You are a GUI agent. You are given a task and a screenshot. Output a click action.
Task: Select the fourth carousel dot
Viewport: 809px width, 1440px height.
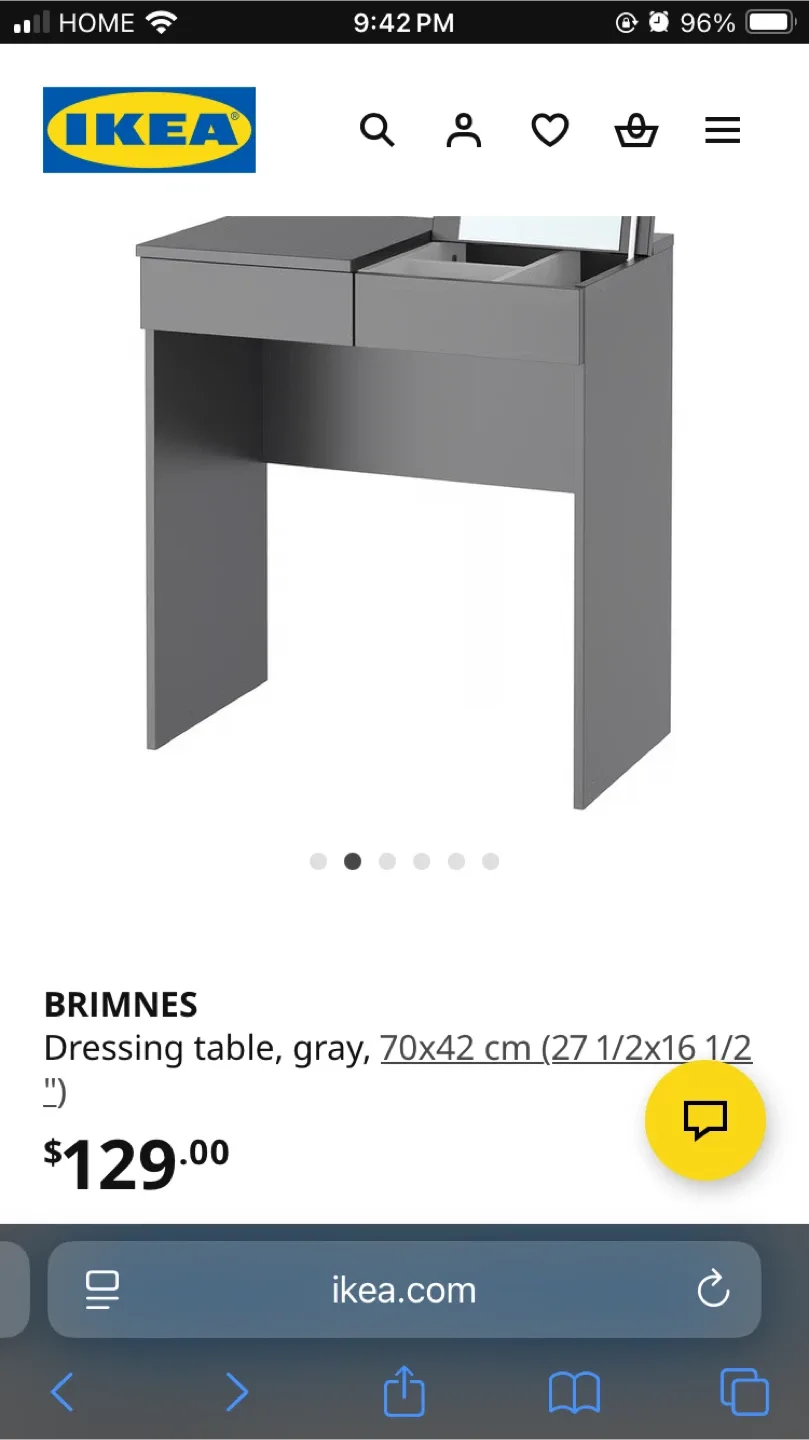tap(422, 861)
